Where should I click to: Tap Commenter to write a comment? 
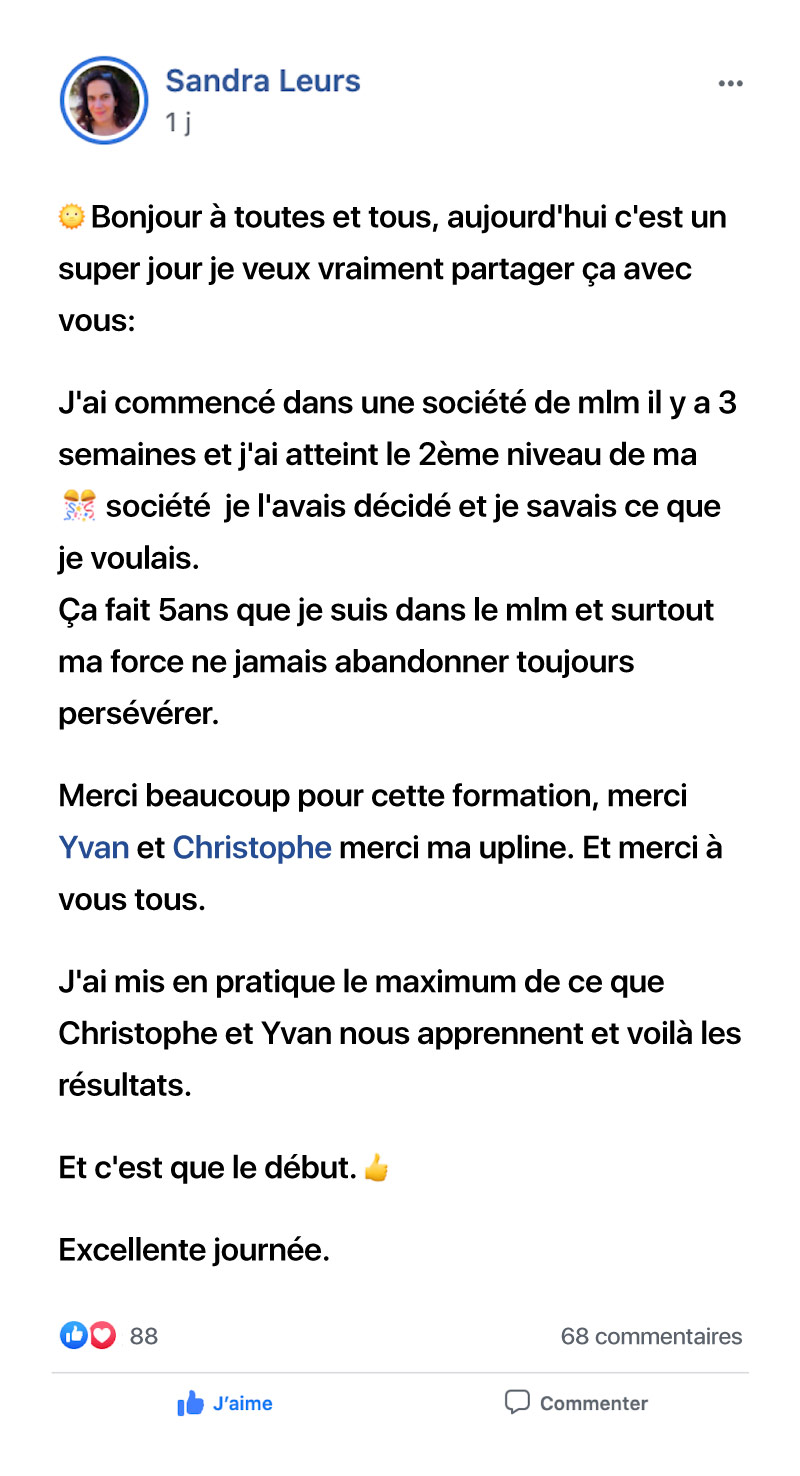[576, 1403]
